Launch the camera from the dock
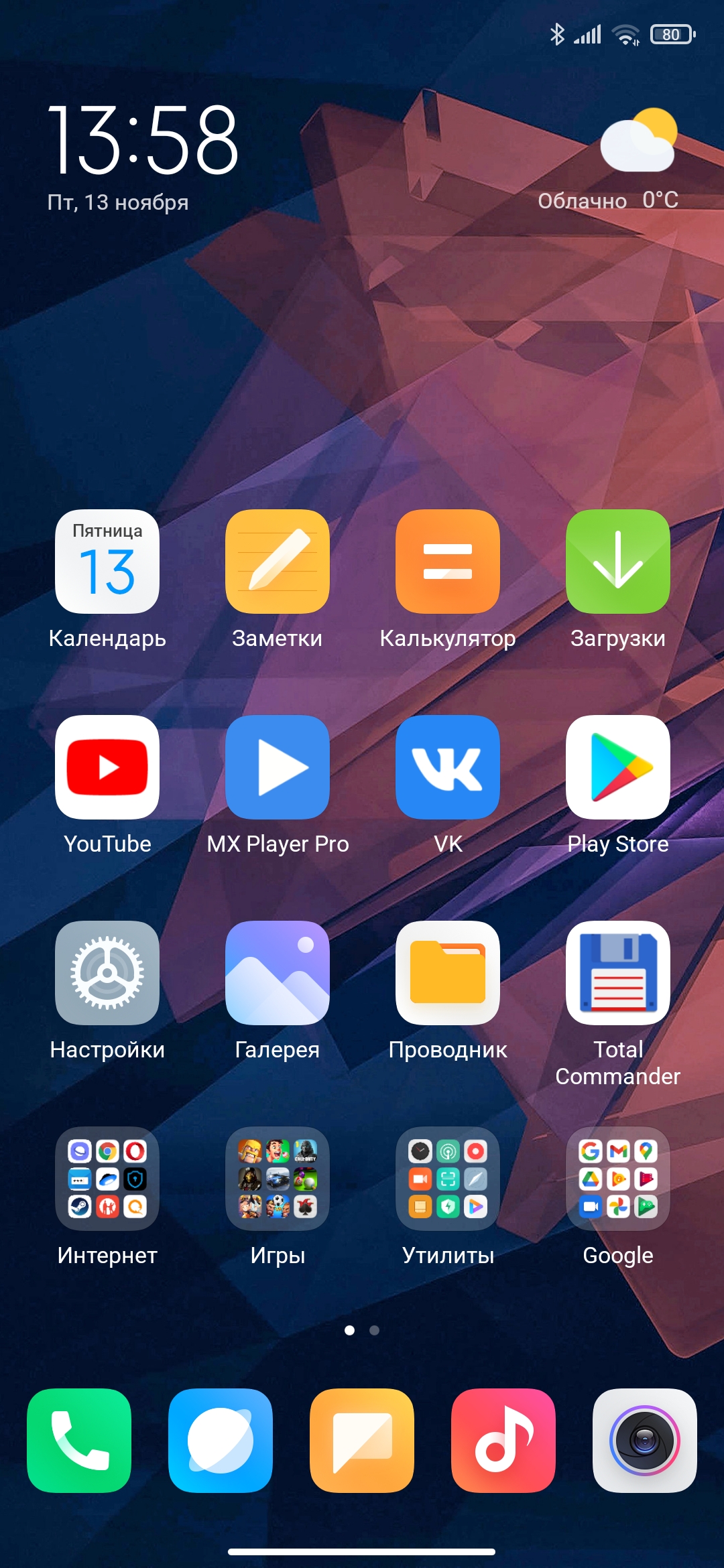This screenshot has height=1568, width=724. (x=645, y=1441)
